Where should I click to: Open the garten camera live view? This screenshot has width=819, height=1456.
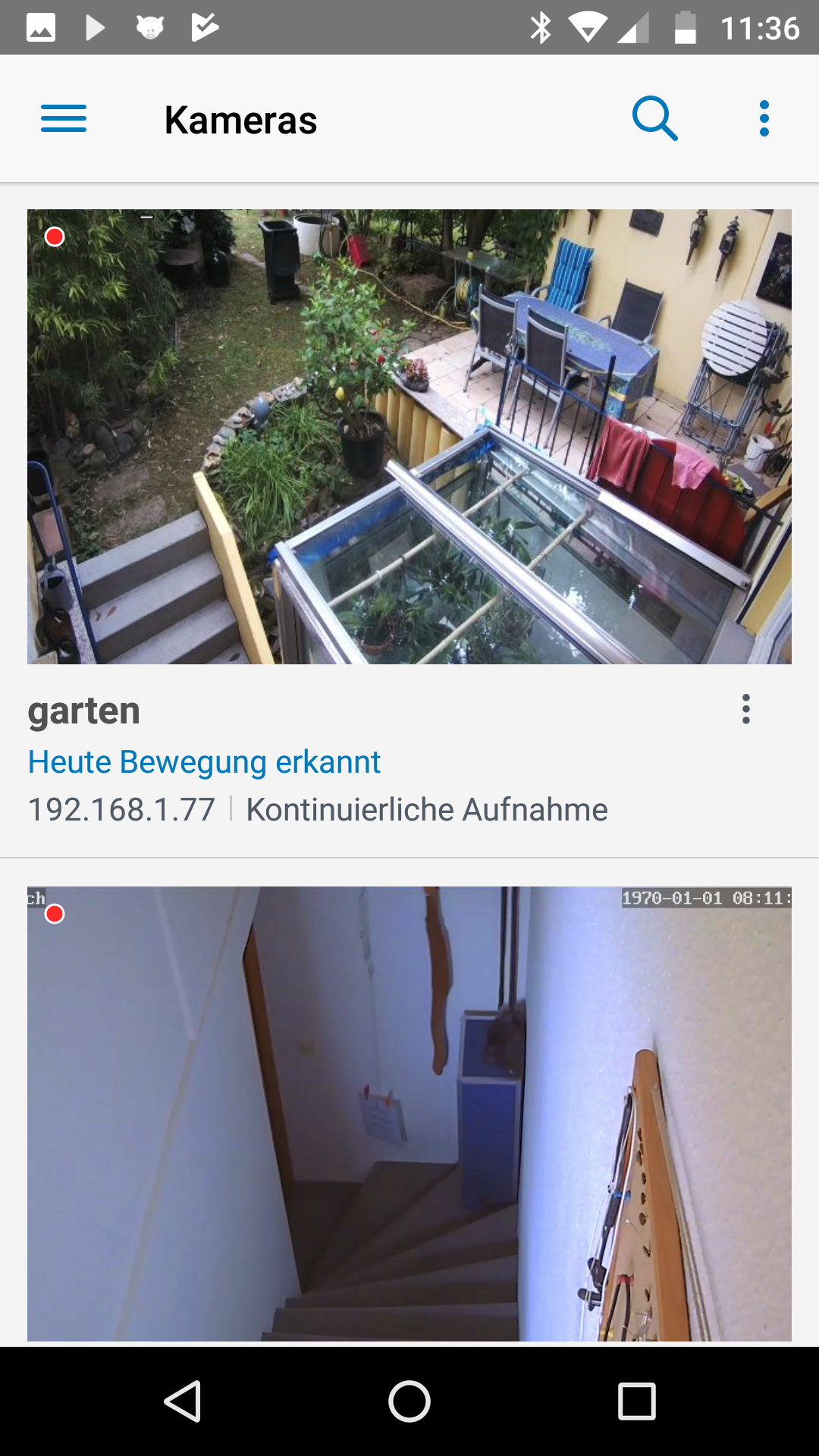(x=409, y=437)
